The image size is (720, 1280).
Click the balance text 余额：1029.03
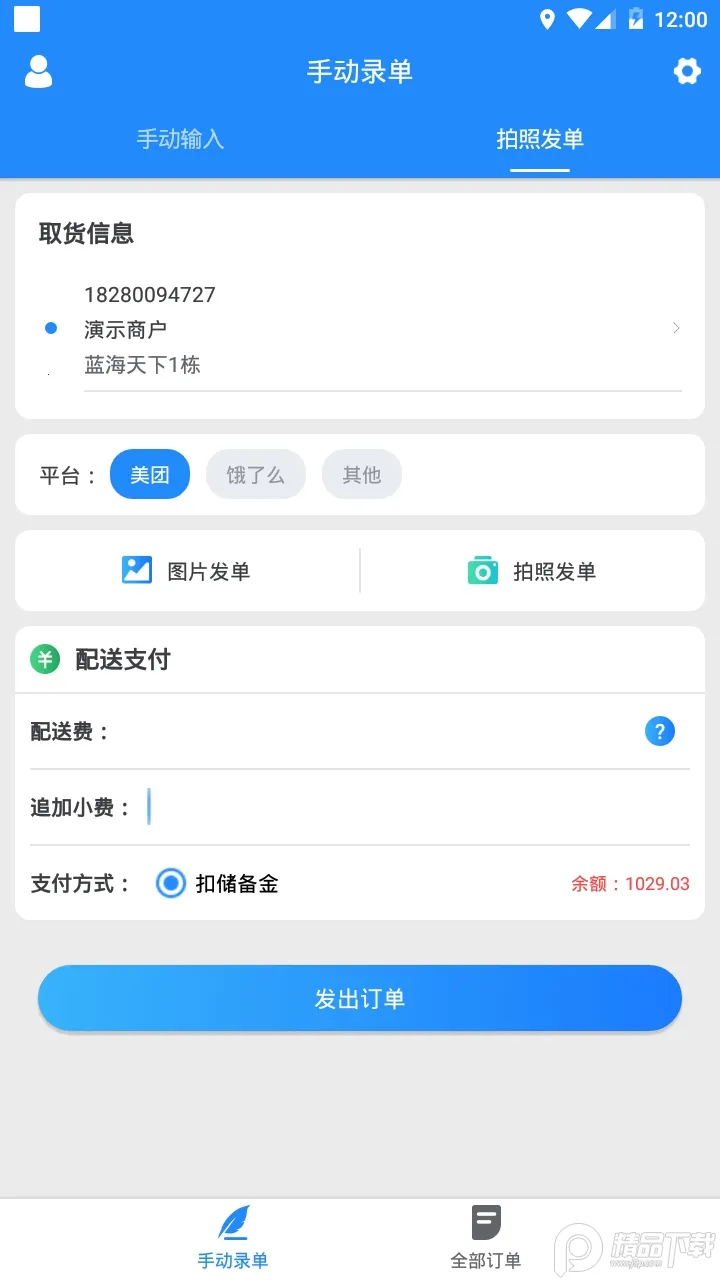pos(630,884)
